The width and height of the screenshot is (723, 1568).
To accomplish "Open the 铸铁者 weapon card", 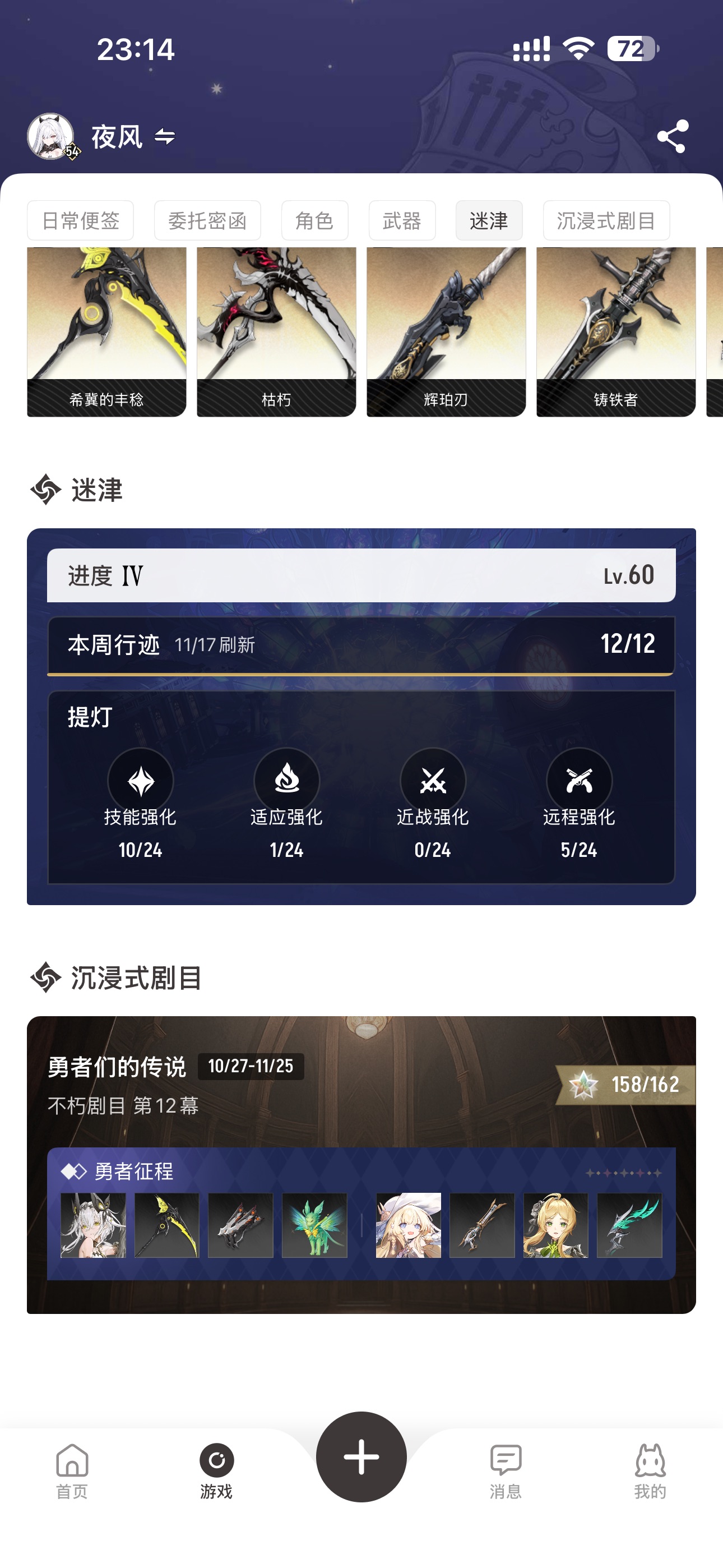I will [x=615, y=332].
